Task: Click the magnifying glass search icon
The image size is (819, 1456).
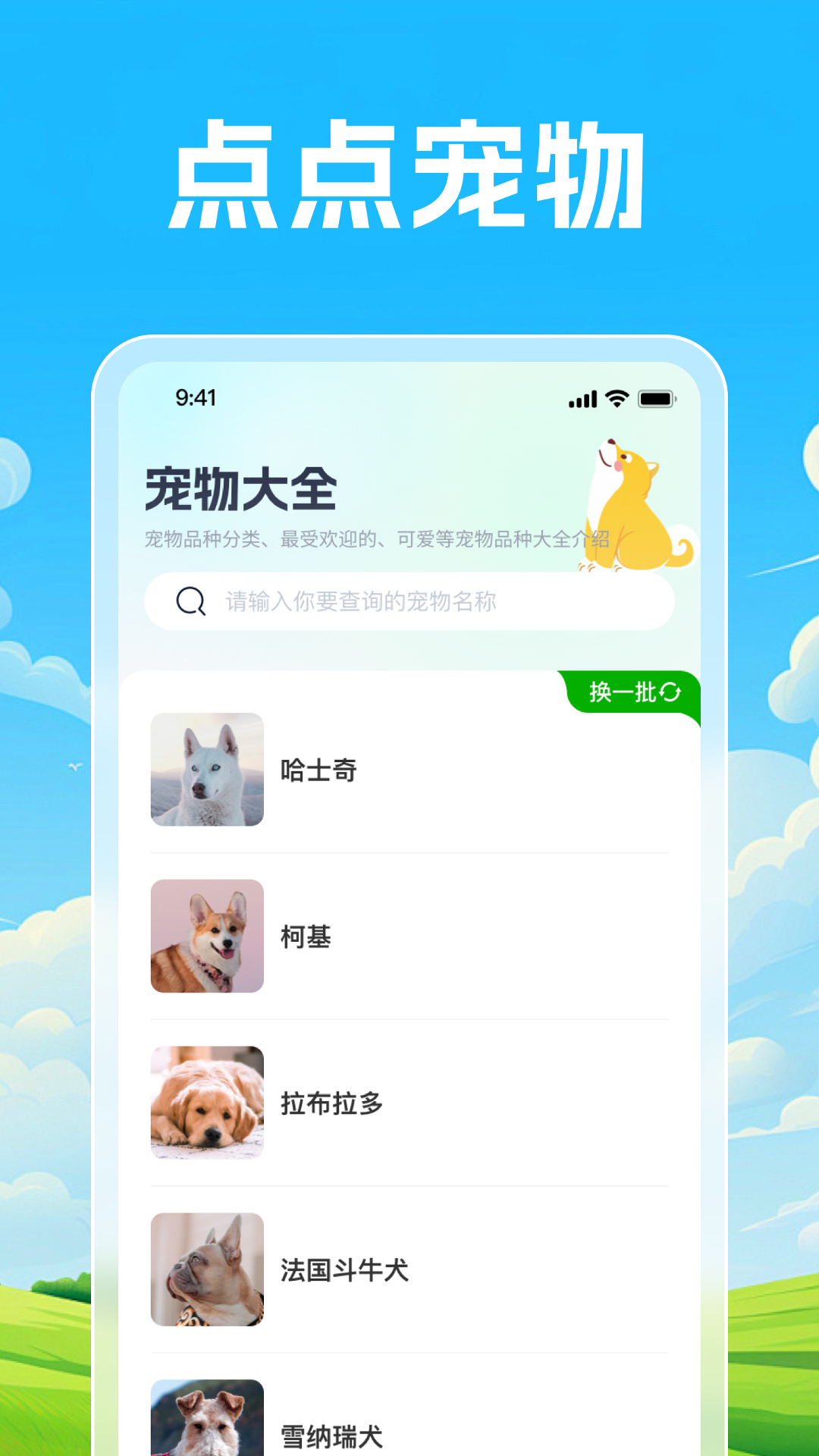Action: click(x=190, y=601)
